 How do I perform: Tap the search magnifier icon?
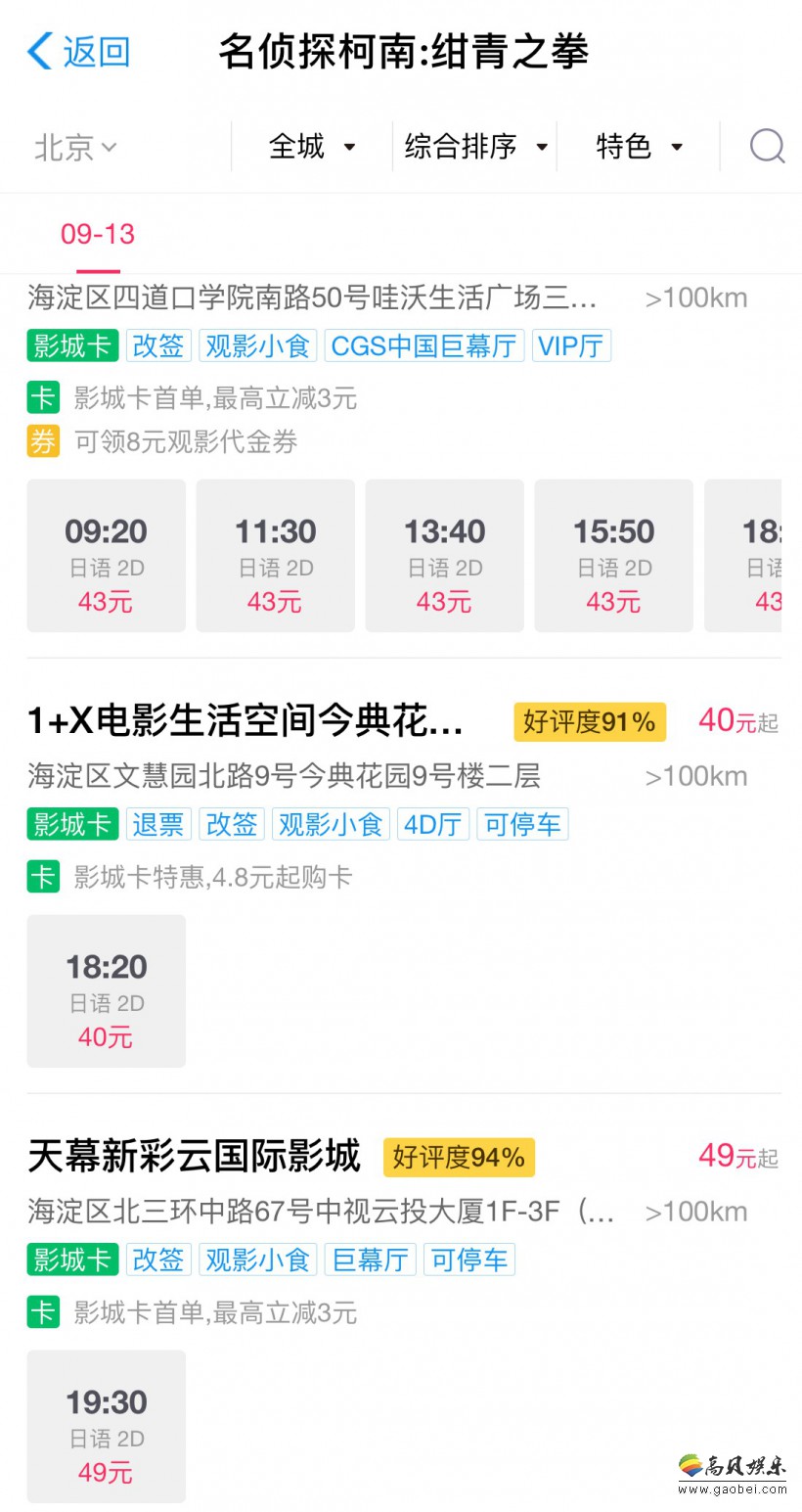[x=767, y=147]
